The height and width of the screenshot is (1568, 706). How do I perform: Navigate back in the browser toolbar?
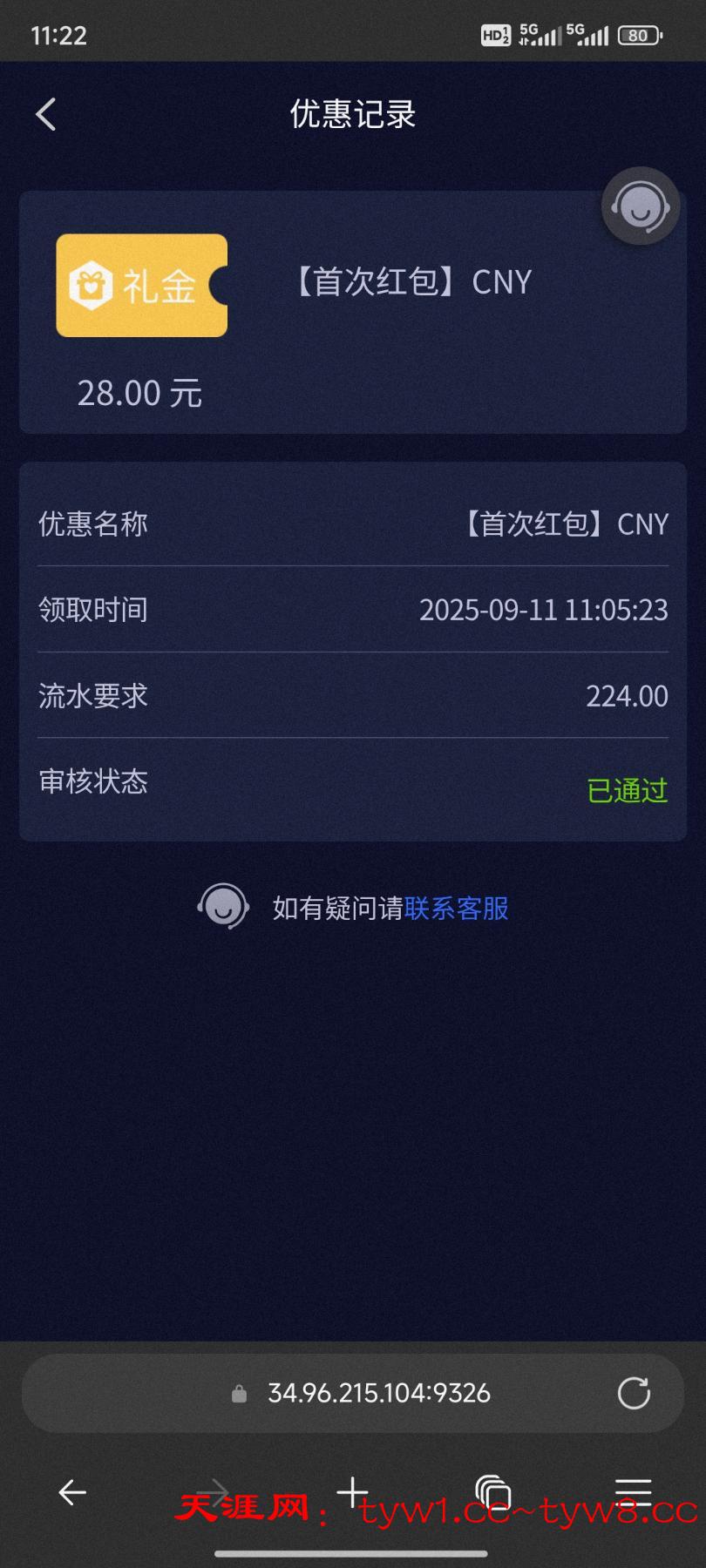(71, 1492)
